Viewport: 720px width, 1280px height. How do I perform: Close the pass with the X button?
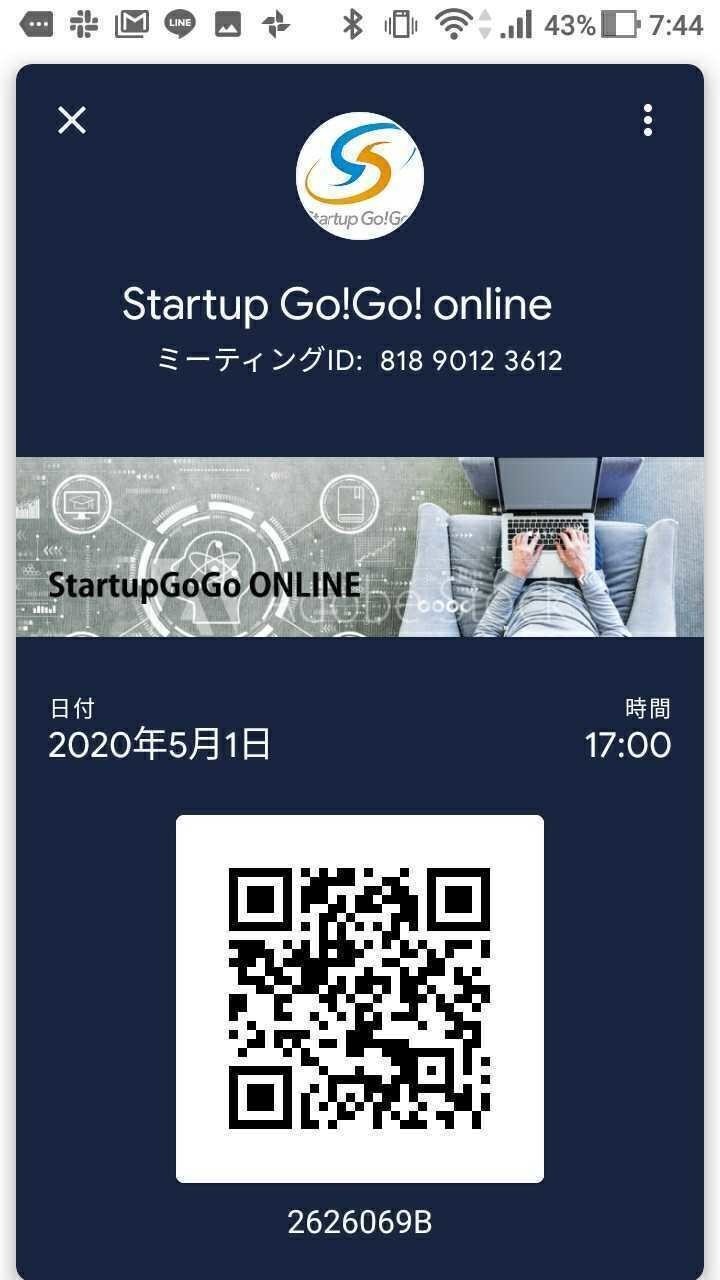(71, 120)
